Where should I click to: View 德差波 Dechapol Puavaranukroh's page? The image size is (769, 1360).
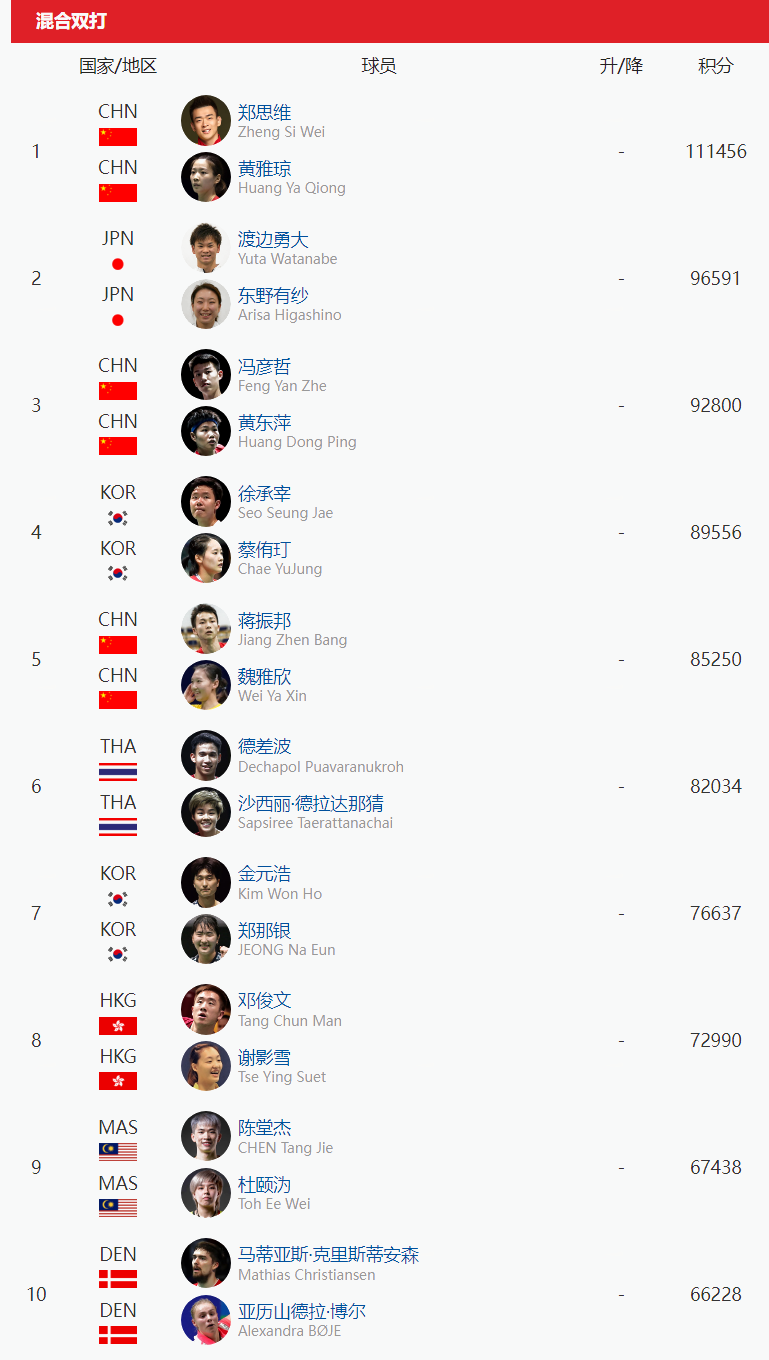point(264,747)
